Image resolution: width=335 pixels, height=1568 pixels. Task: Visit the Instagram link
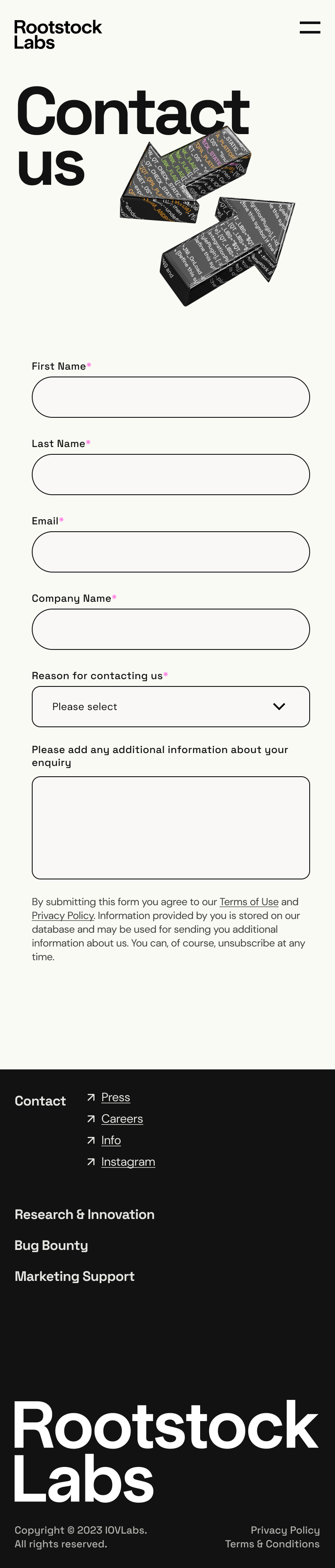tap(128, 1161)
